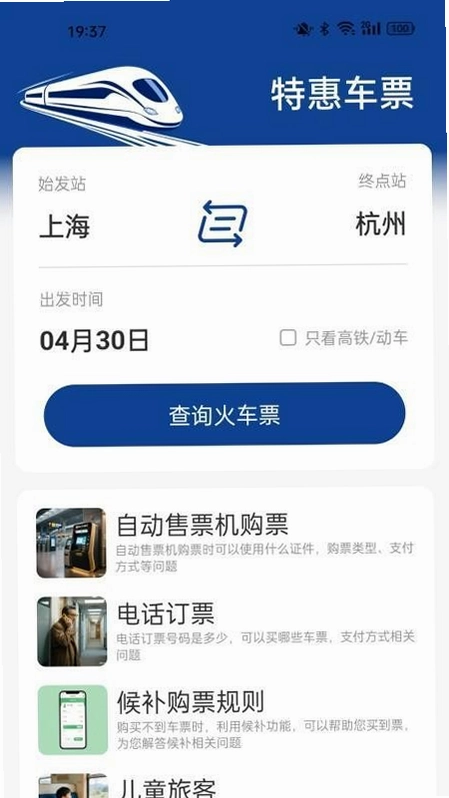Screen dimensions: 449x798
Task: Open the 儿童旅客 article
Action: point(226,785)
